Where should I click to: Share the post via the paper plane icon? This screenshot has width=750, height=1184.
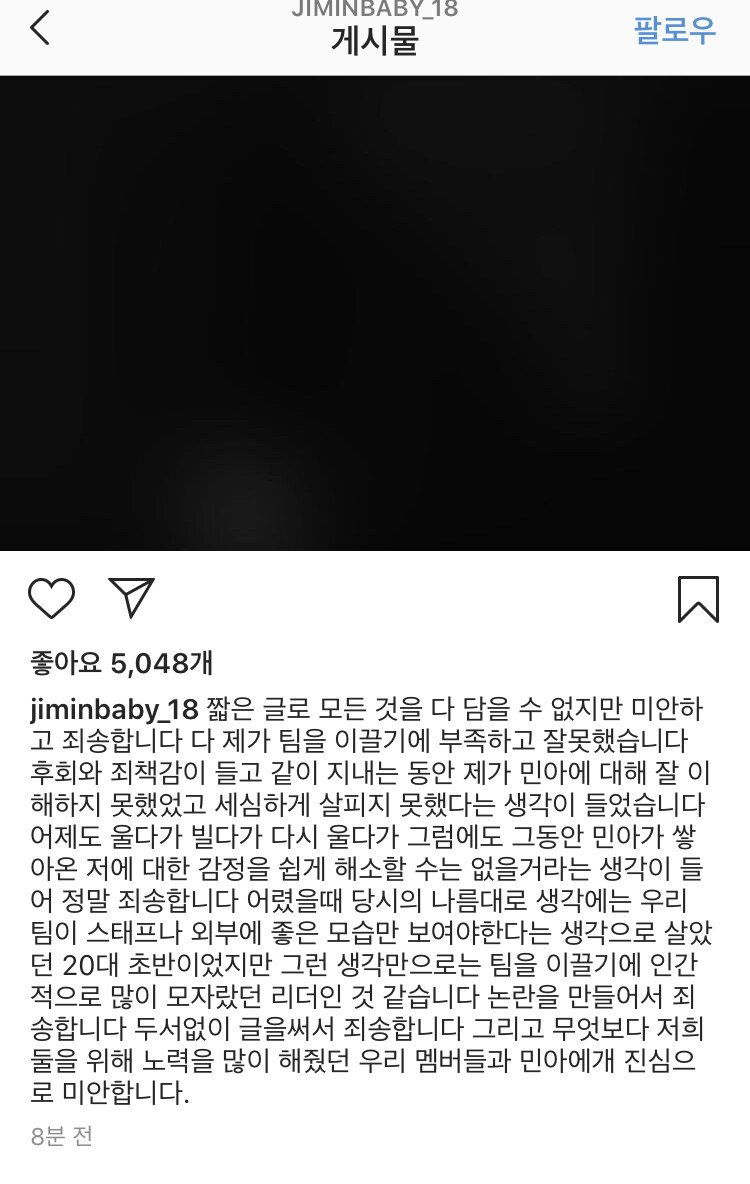click(x=132, y=598)
